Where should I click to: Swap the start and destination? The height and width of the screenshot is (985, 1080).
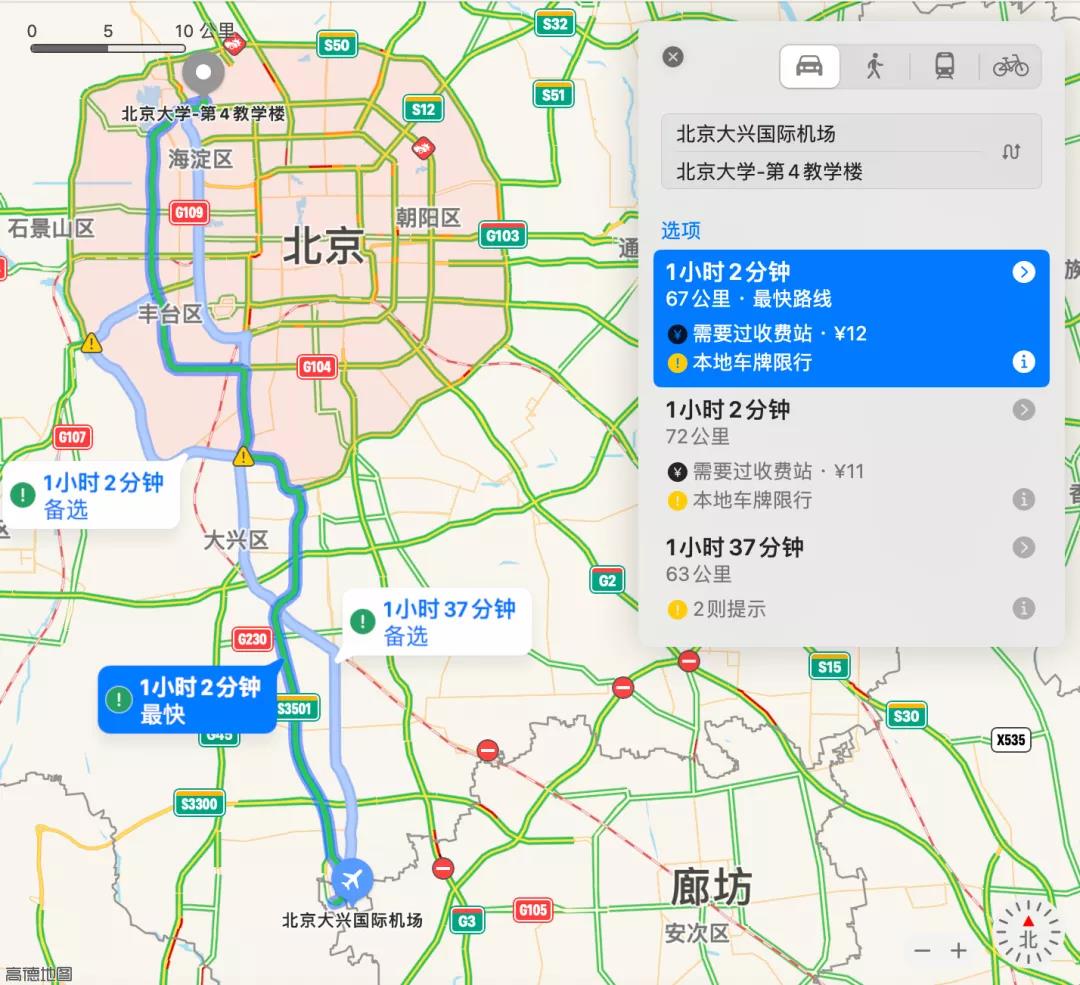(1011, 152)
